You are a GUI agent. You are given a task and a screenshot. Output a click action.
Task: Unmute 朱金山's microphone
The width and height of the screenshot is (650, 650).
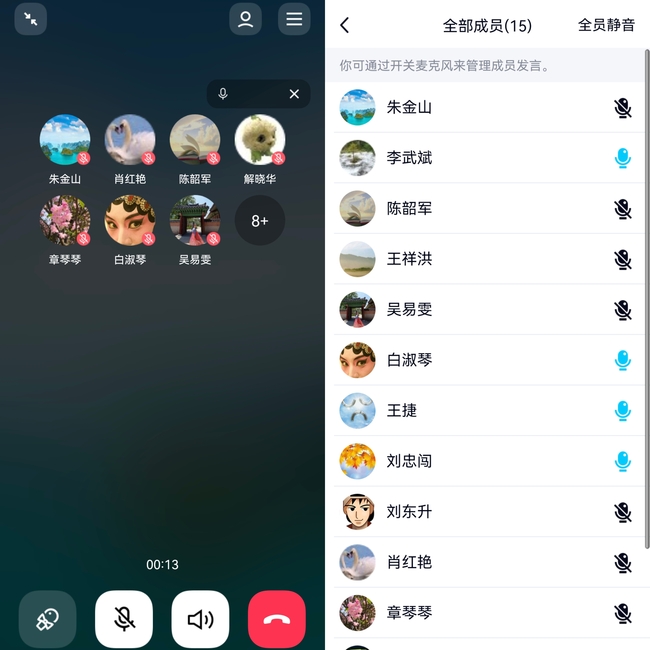622,108
